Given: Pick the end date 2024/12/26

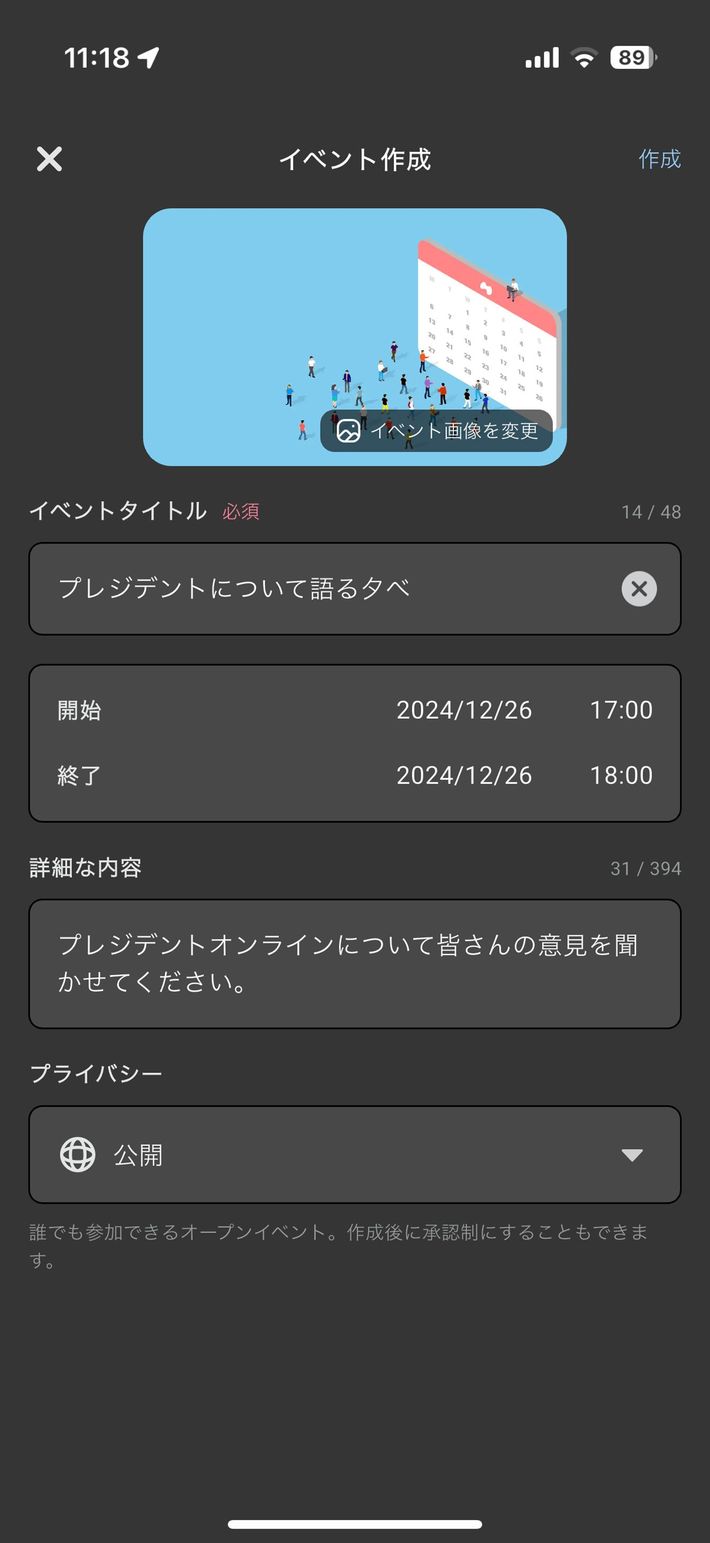Looking at the screenshot, I should (464, 775).
